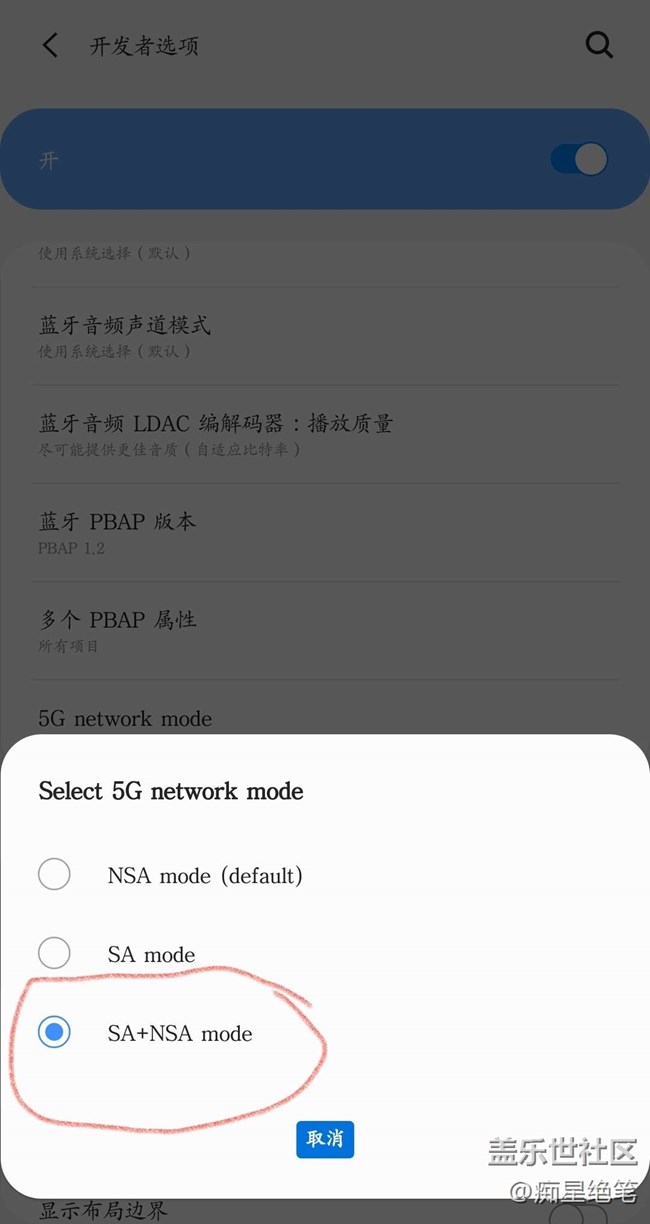Tap 取消 to cancel the dialog
The height and width of the screenshot is (1224, 650).
click(325, 1139)
